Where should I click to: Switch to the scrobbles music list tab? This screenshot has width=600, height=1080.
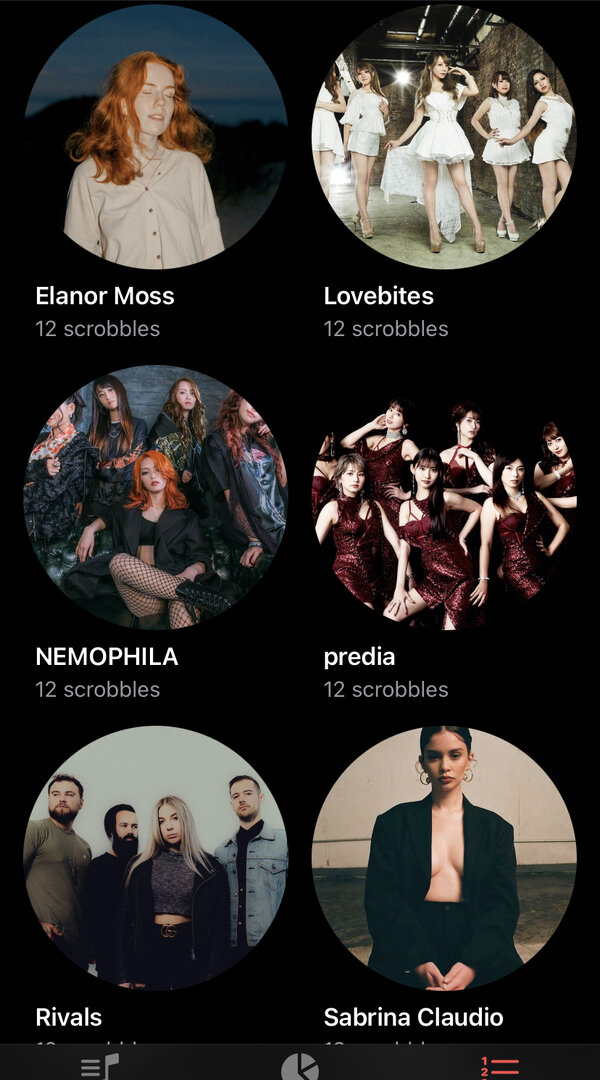100,1066
